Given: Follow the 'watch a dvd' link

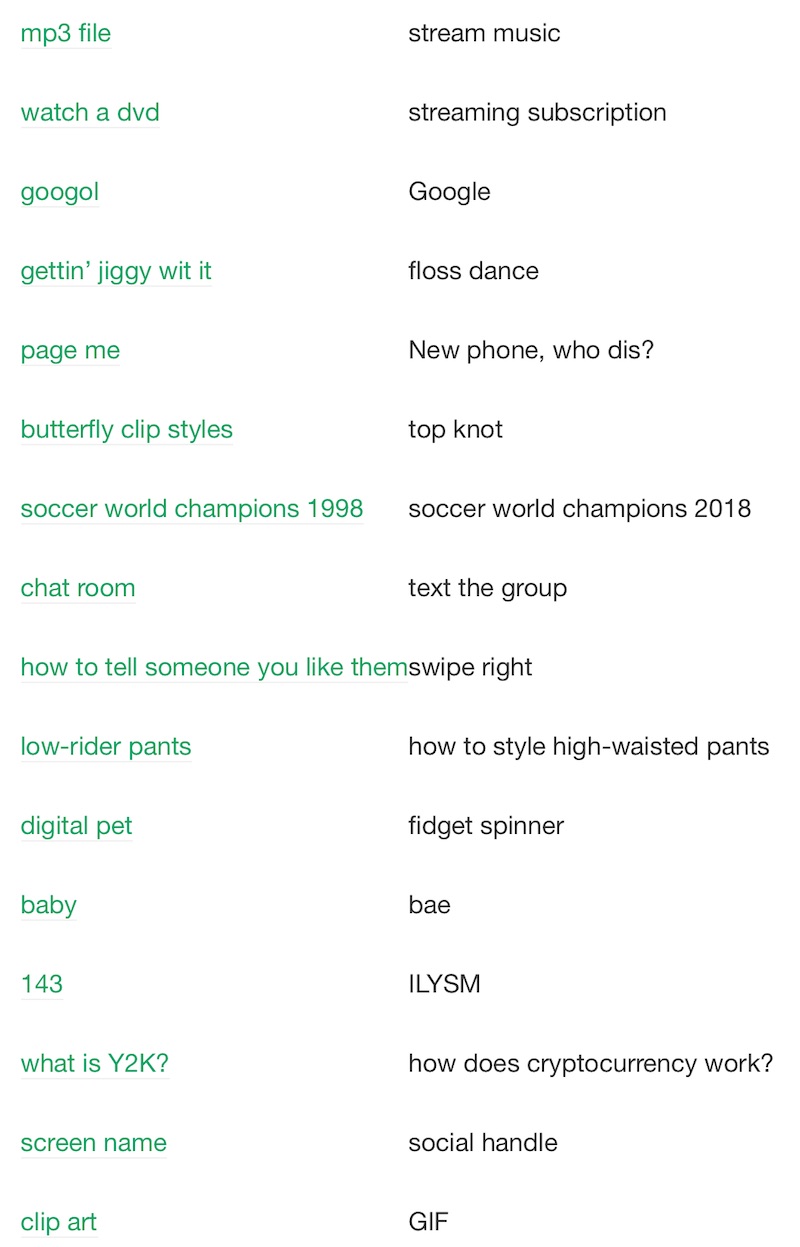Looking at the screenshot, I should [x=90, y=112].
